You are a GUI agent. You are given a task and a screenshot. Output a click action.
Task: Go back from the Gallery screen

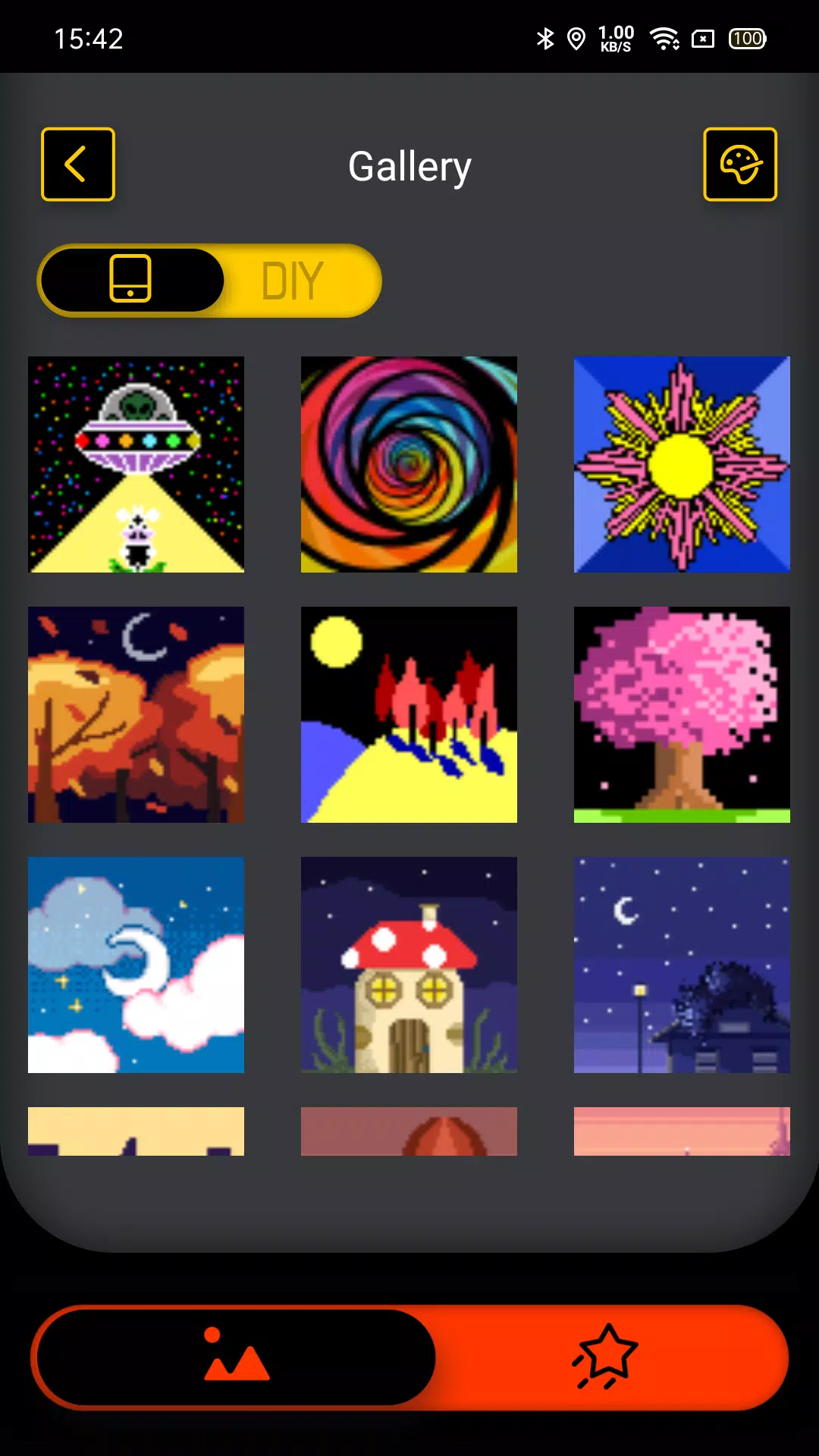[x=78, y=165]
